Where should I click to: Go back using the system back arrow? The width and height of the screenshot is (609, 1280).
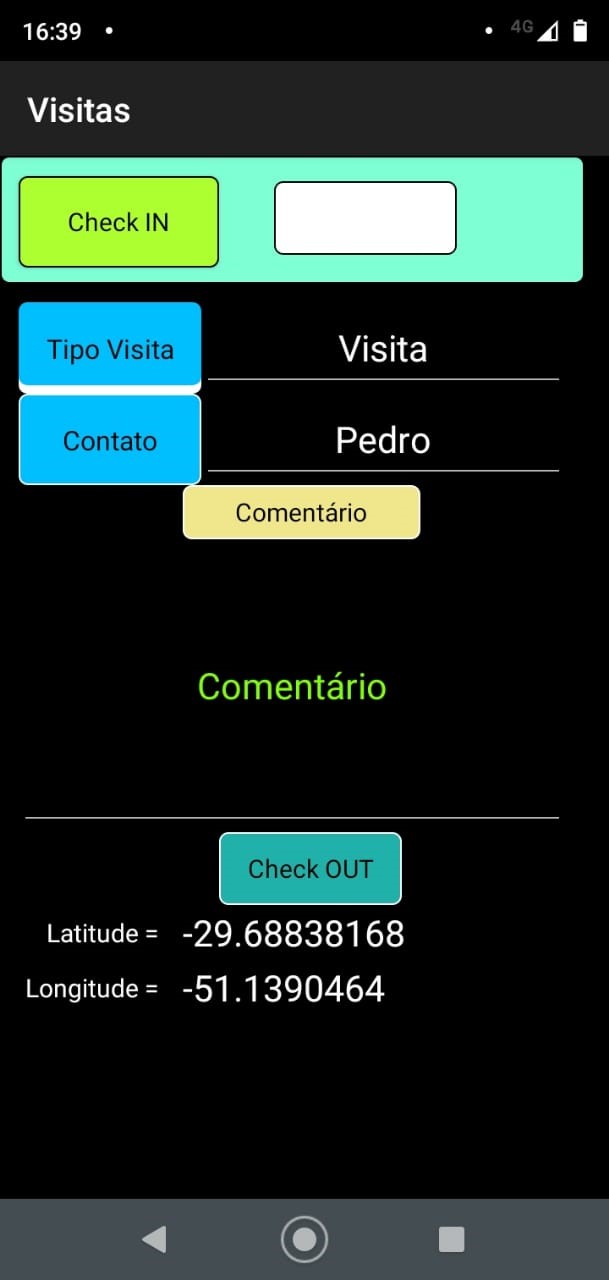[x=153, y=1240]
